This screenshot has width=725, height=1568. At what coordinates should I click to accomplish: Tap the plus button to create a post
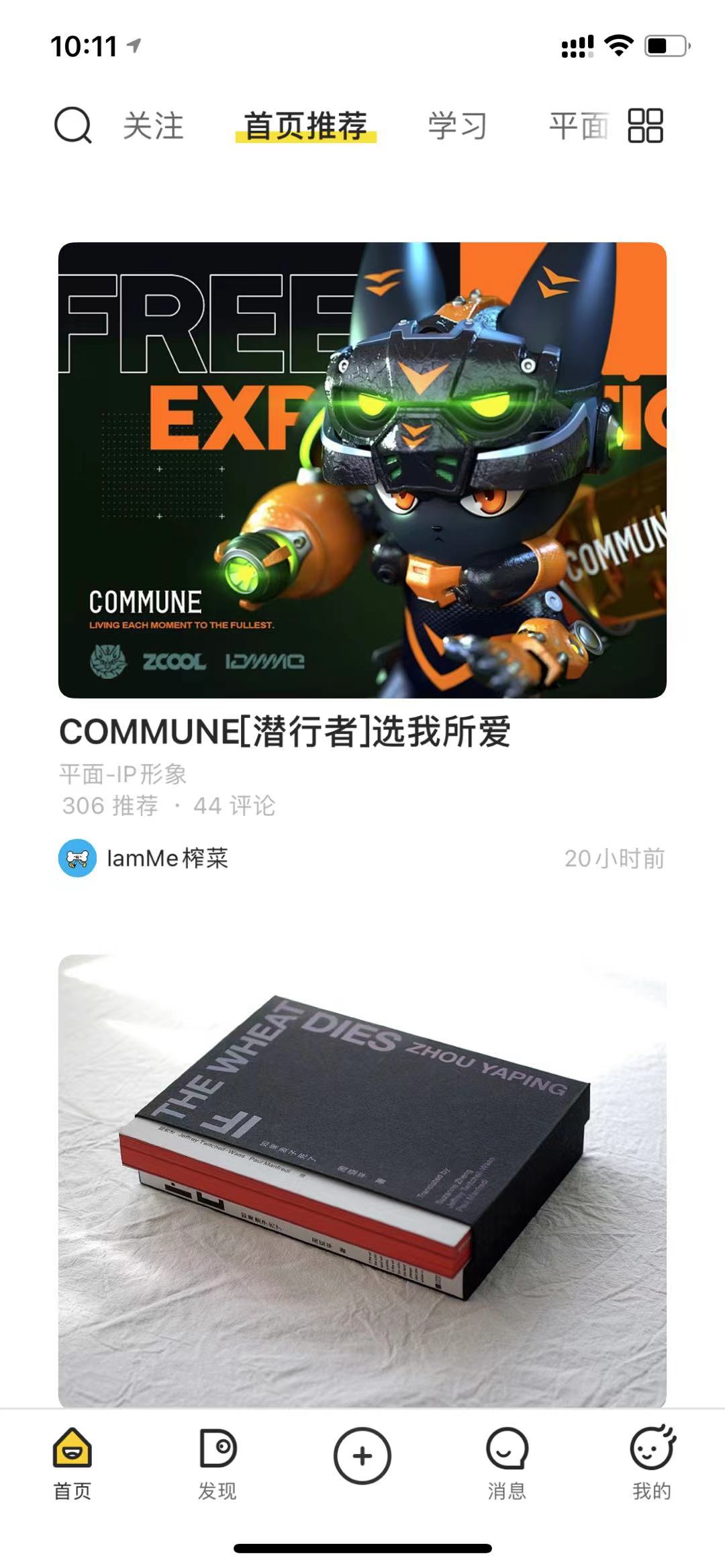coord(362,1455)
